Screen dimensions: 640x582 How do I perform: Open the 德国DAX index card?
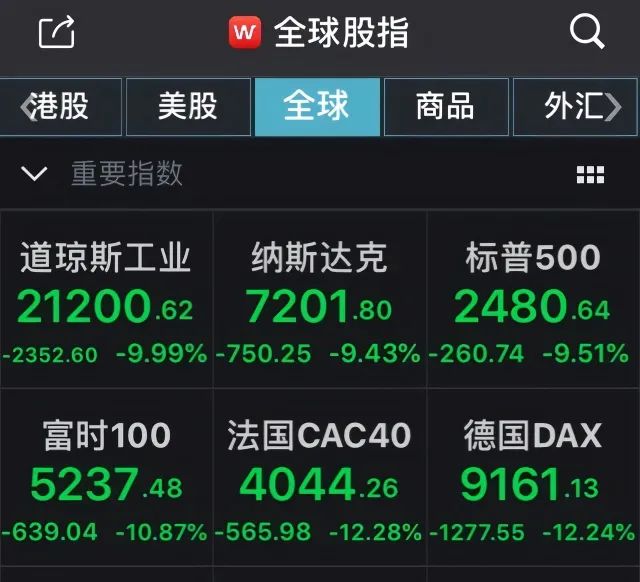[533, 478]
